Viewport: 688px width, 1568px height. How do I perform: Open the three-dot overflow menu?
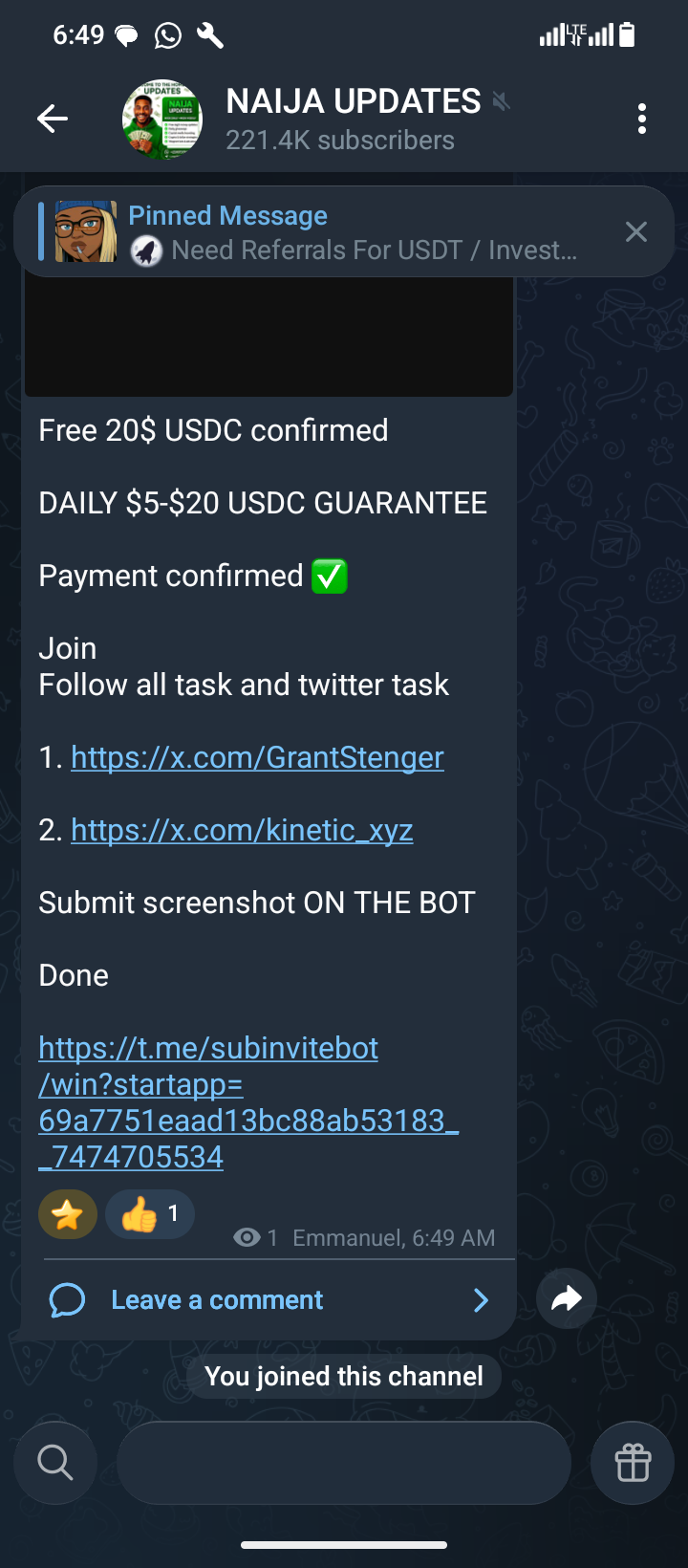click(x=641, y=120)
